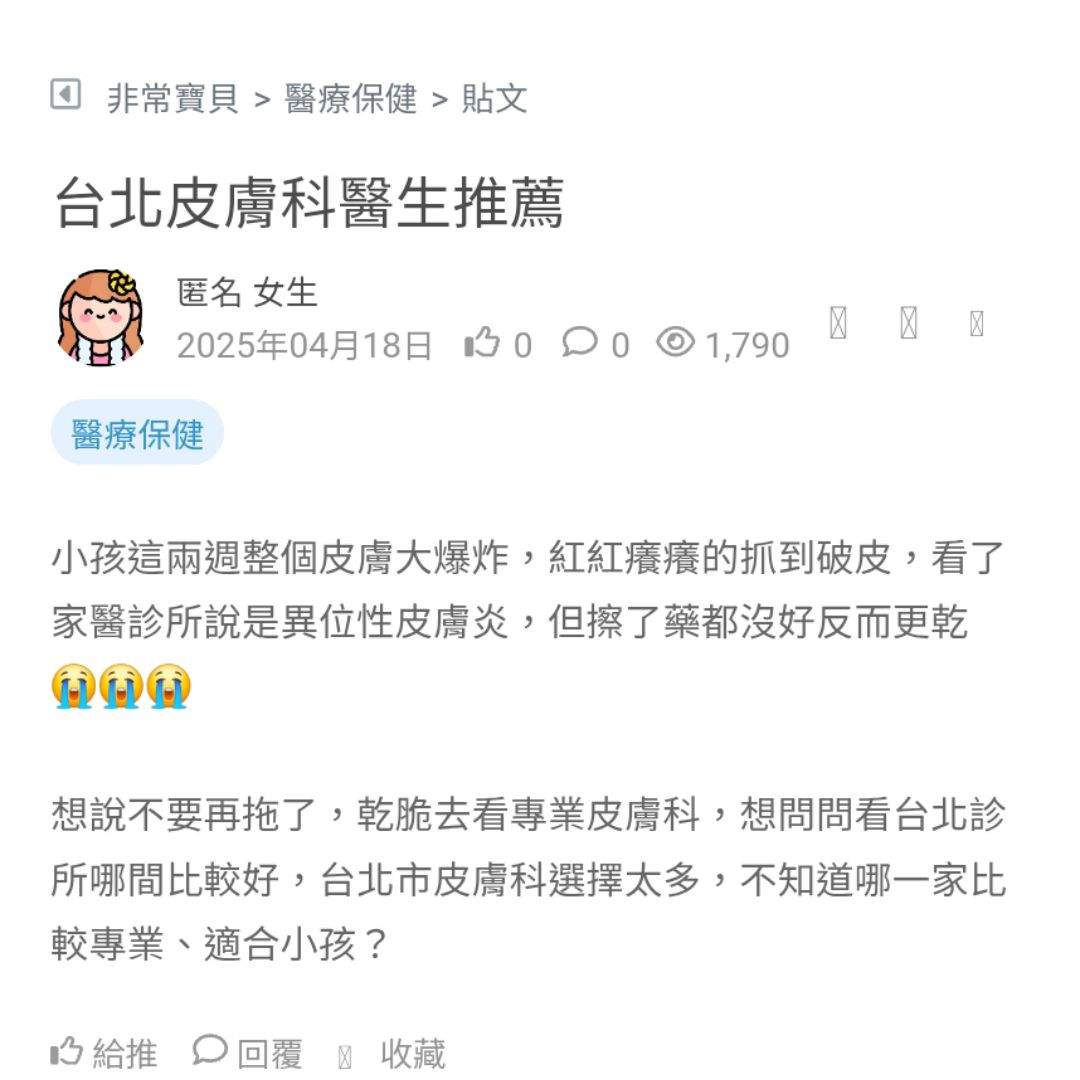Save the post using 收藏

393,1054
